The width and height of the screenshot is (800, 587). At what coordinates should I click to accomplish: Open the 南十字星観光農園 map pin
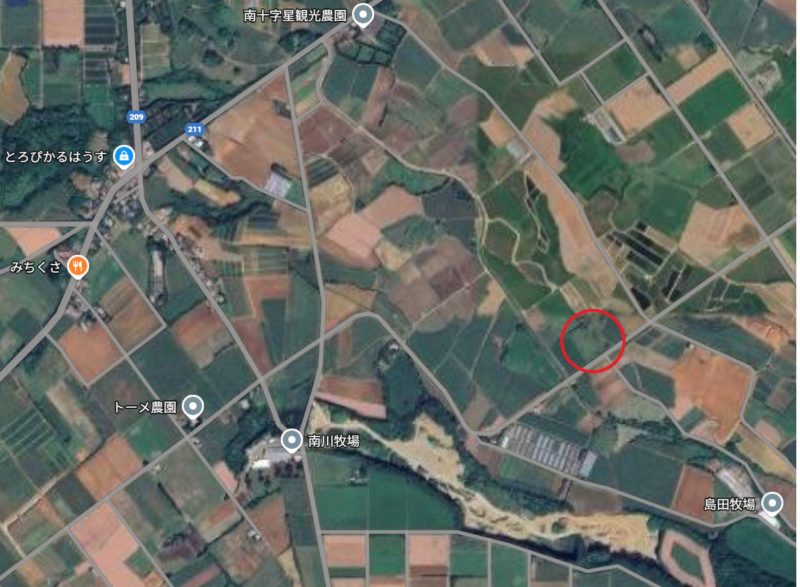point(363,15)
